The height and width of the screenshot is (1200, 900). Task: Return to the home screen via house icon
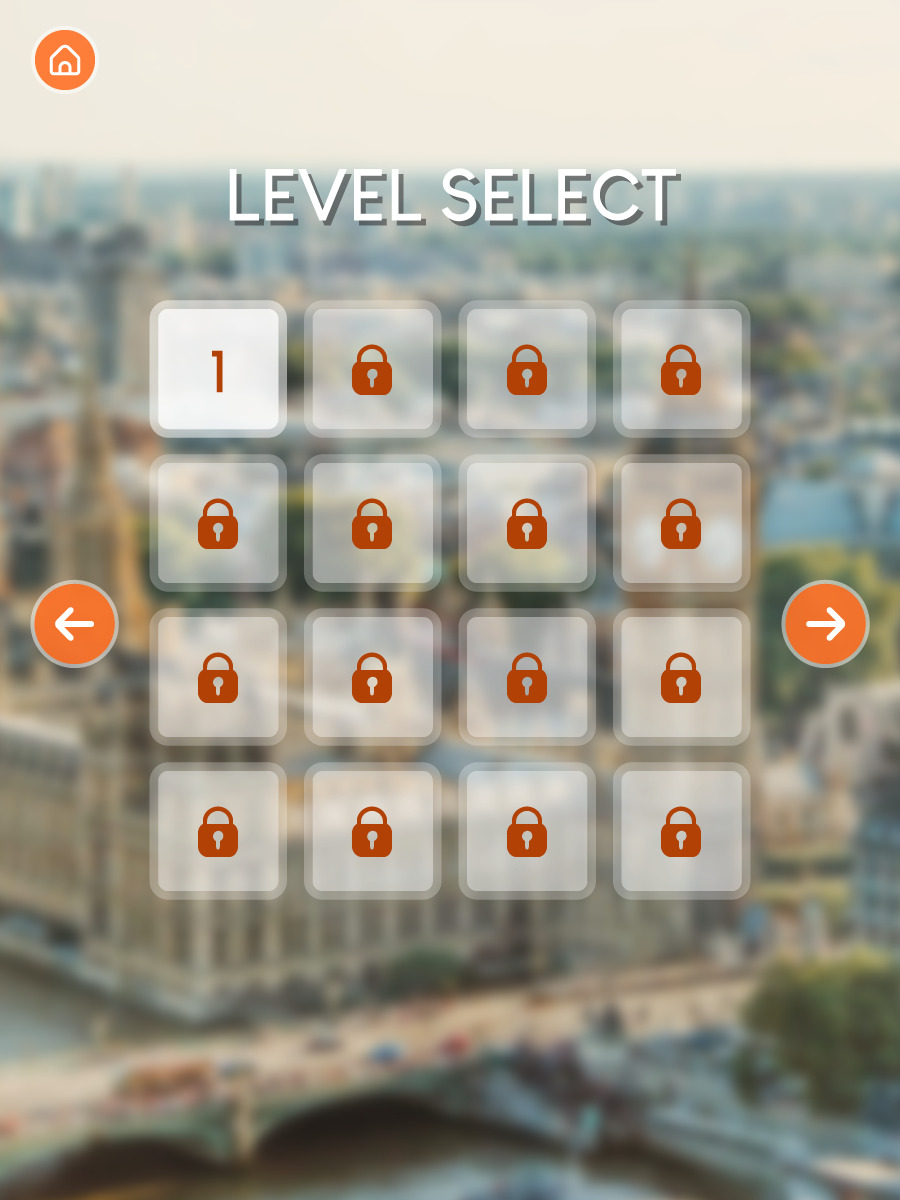pos(65,60)
